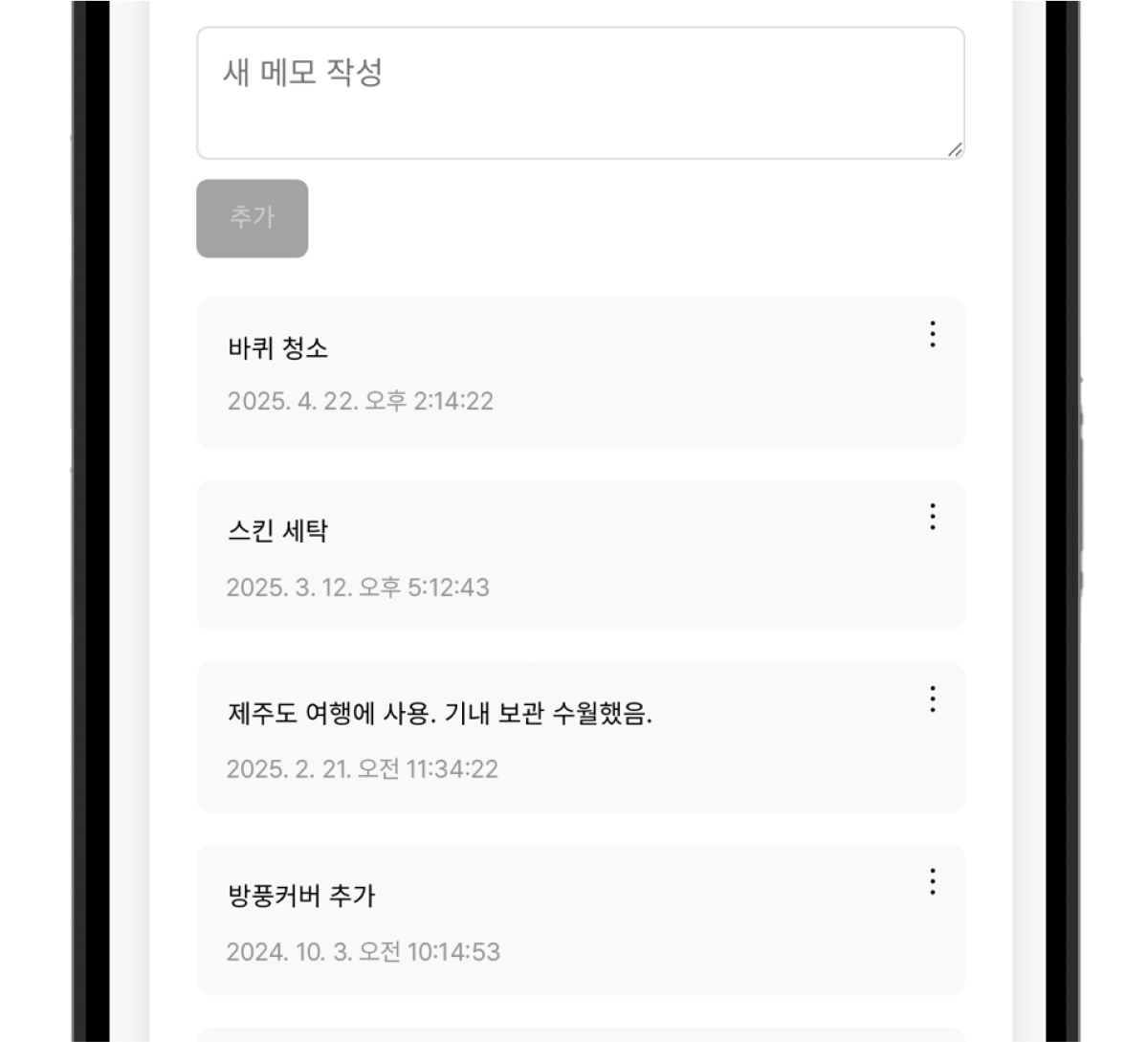Tap the 추가 button
1148x1042 pixels.
pos(252,218)
